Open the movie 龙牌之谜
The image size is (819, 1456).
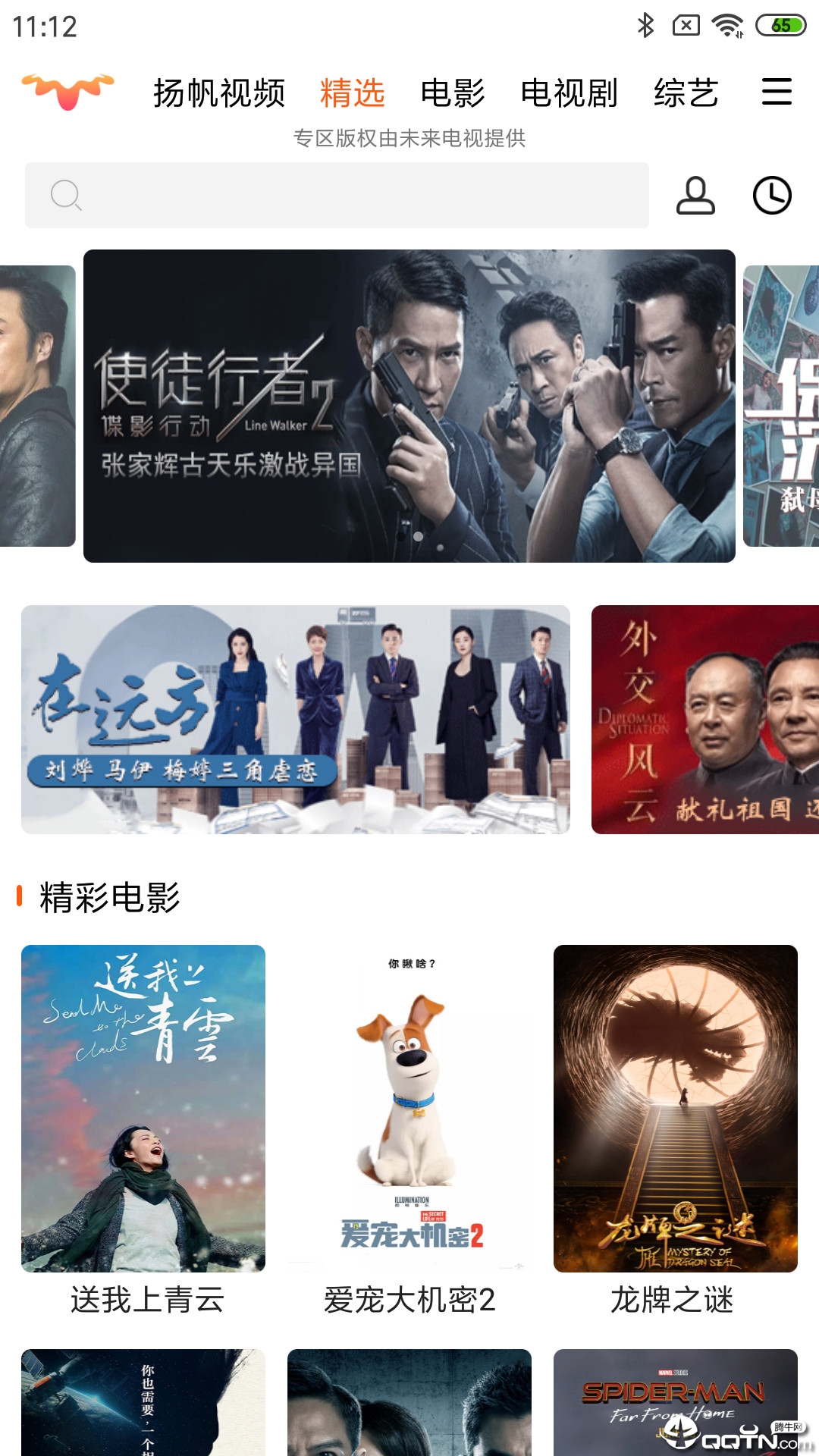point(675,1108)
